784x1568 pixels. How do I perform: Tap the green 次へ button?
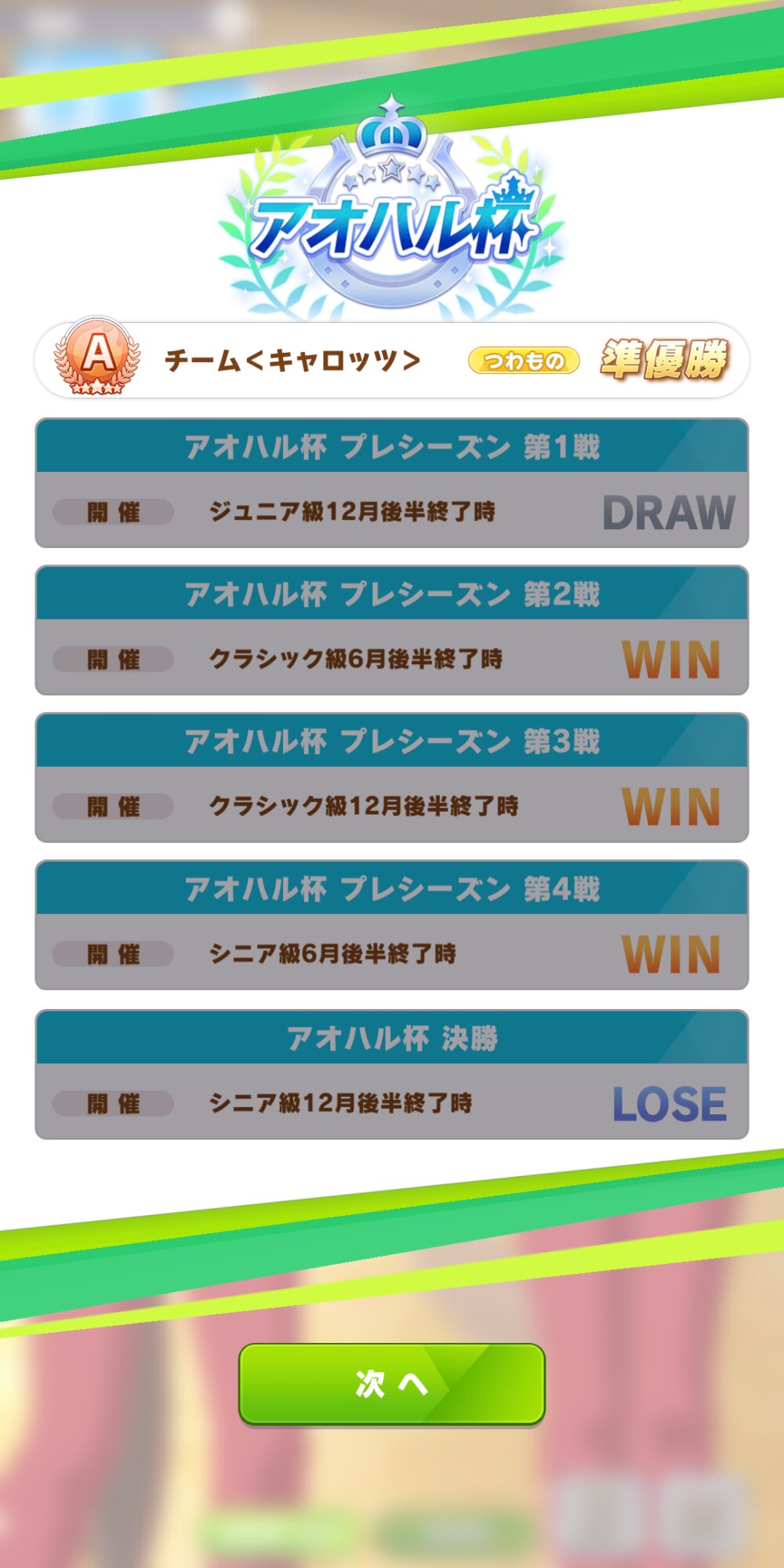391,1385
